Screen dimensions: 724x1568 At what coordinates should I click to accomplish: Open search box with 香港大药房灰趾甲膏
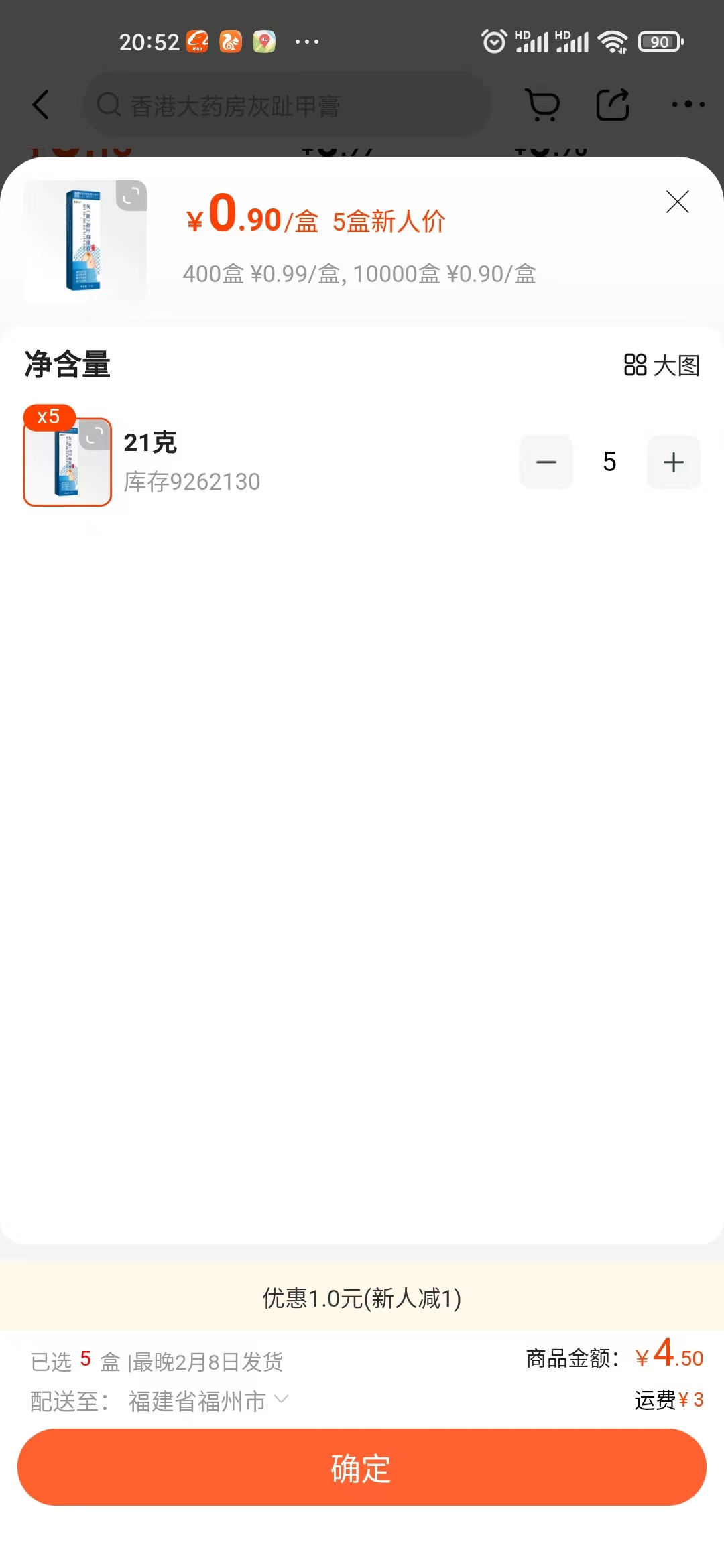click(288, 105)
